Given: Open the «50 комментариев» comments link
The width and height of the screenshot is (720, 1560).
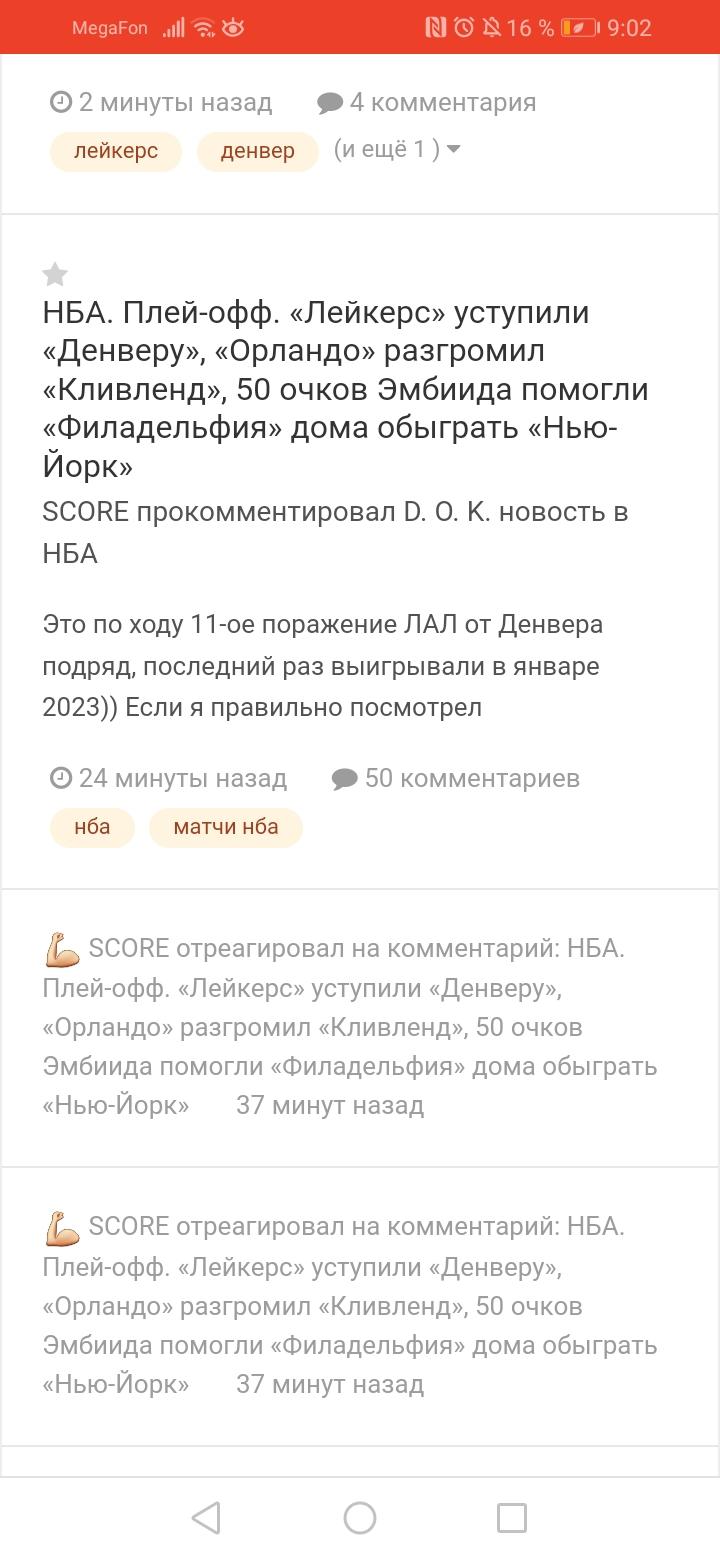Looking at the screenshot, I should coord(456,778).
